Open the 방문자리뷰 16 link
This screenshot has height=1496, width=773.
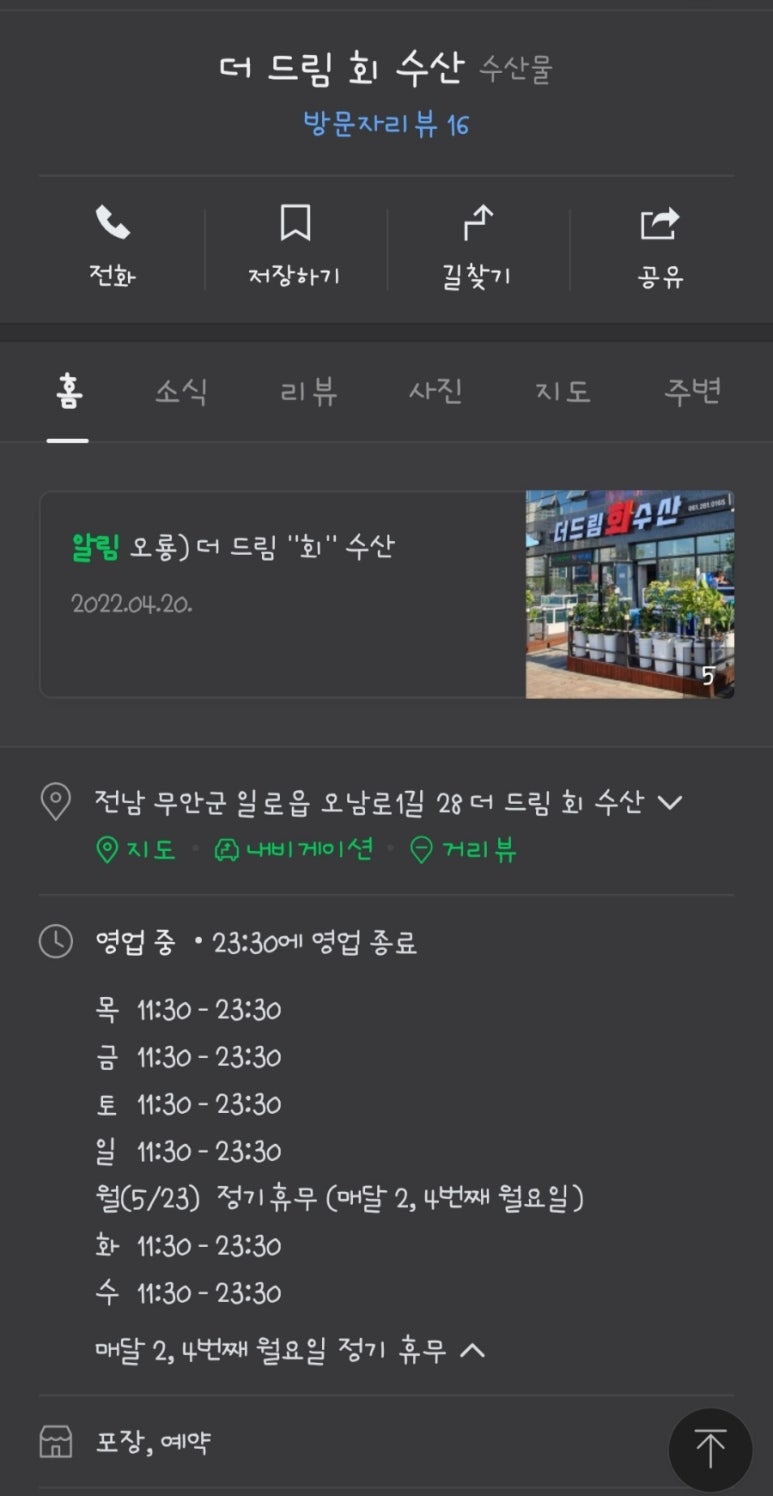[386, 125]
